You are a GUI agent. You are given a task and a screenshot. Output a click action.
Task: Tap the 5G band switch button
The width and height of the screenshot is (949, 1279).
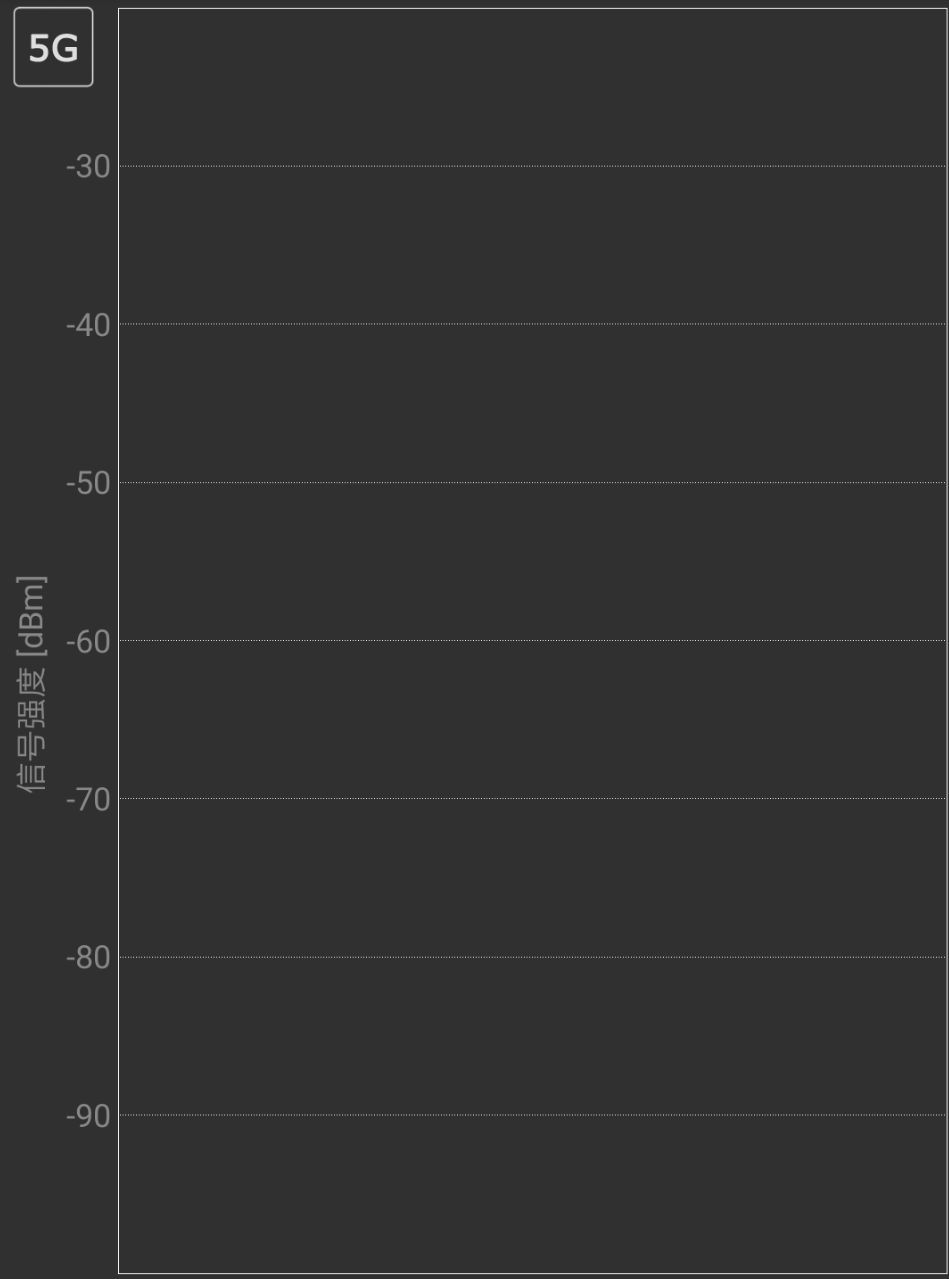[x=53, y=47]
